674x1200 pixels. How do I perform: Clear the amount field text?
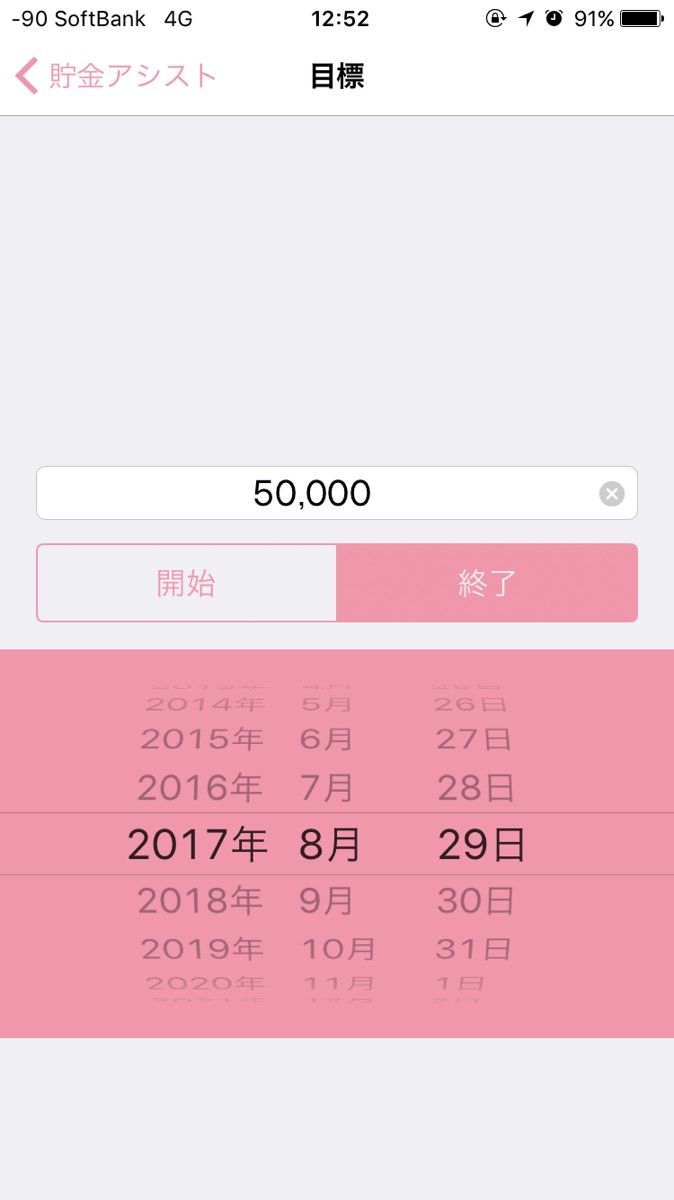point(611,493)
